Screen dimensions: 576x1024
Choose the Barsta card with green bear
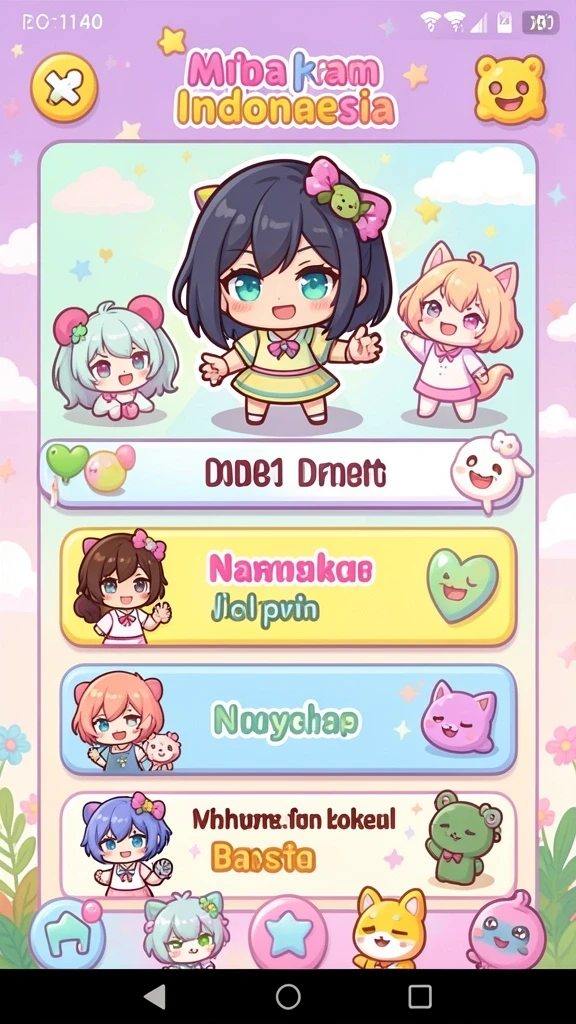pos(288,844)
